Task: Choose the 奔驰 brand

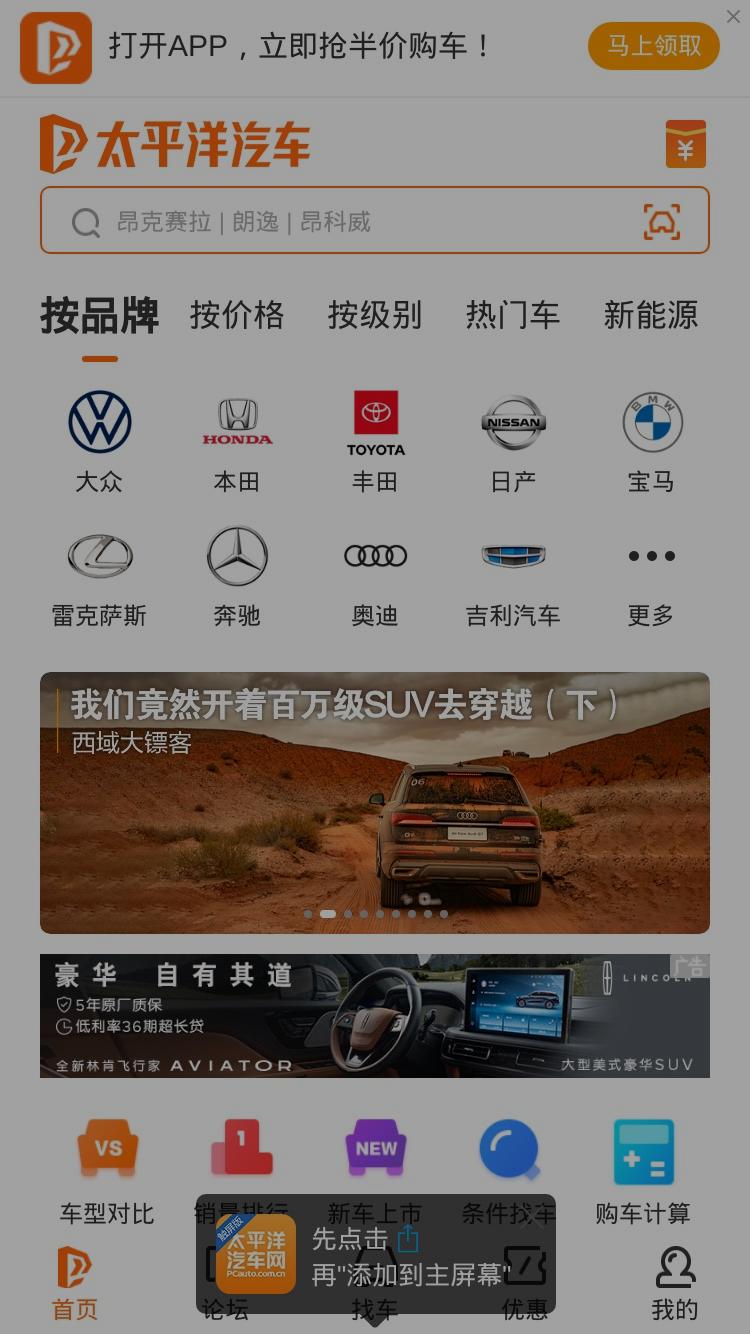Action: 237,576
